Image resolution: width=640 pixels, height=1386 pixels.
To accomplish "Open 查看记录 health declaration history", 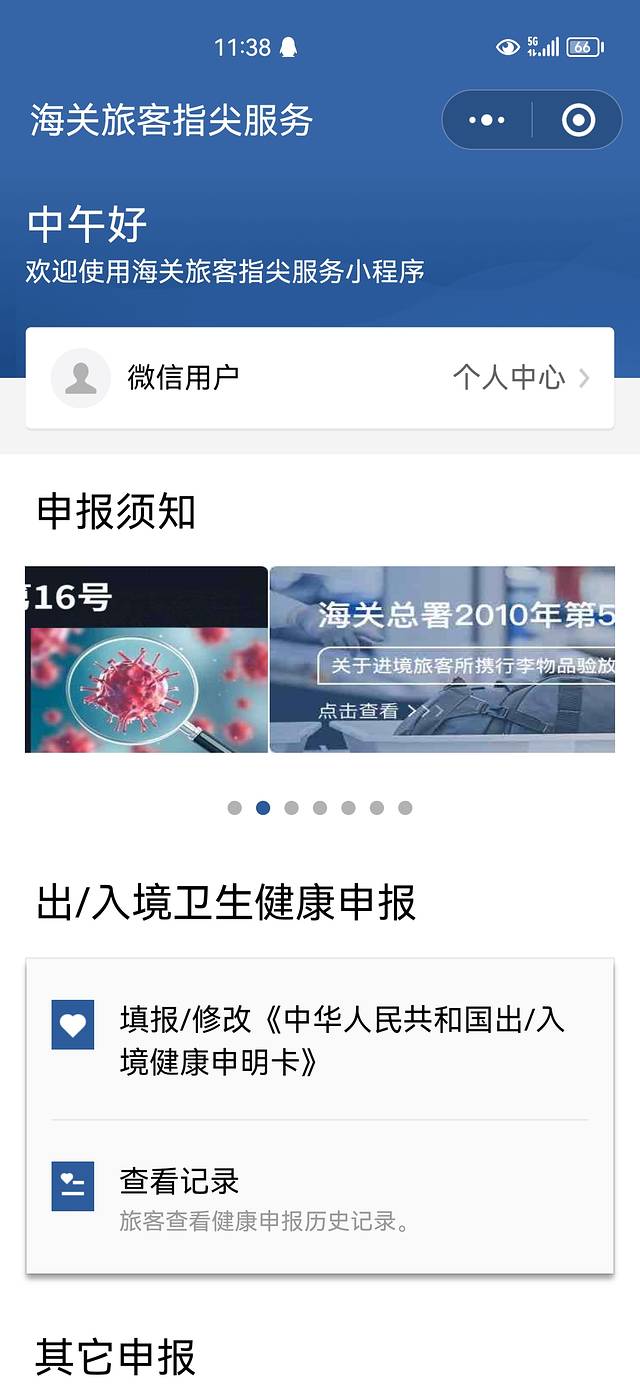I will [x=320, y=1196].
